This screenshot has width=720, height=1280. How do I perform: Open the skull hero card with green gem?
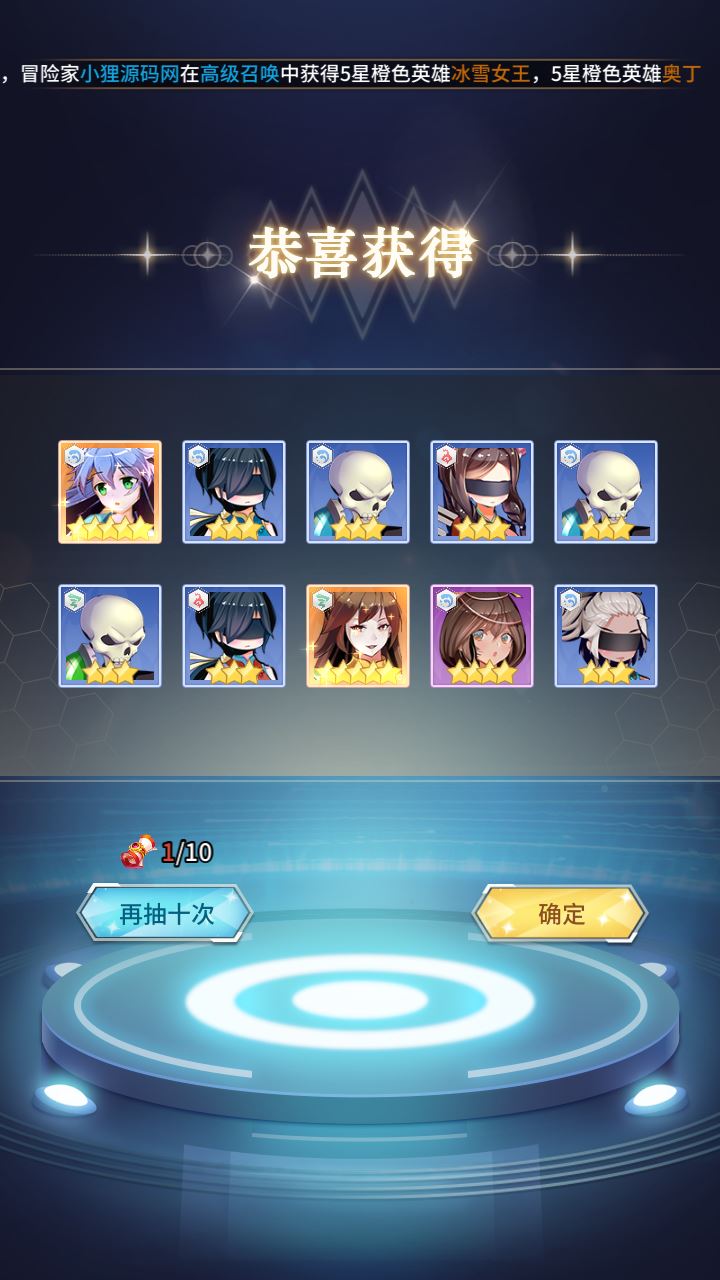[110, 635]
